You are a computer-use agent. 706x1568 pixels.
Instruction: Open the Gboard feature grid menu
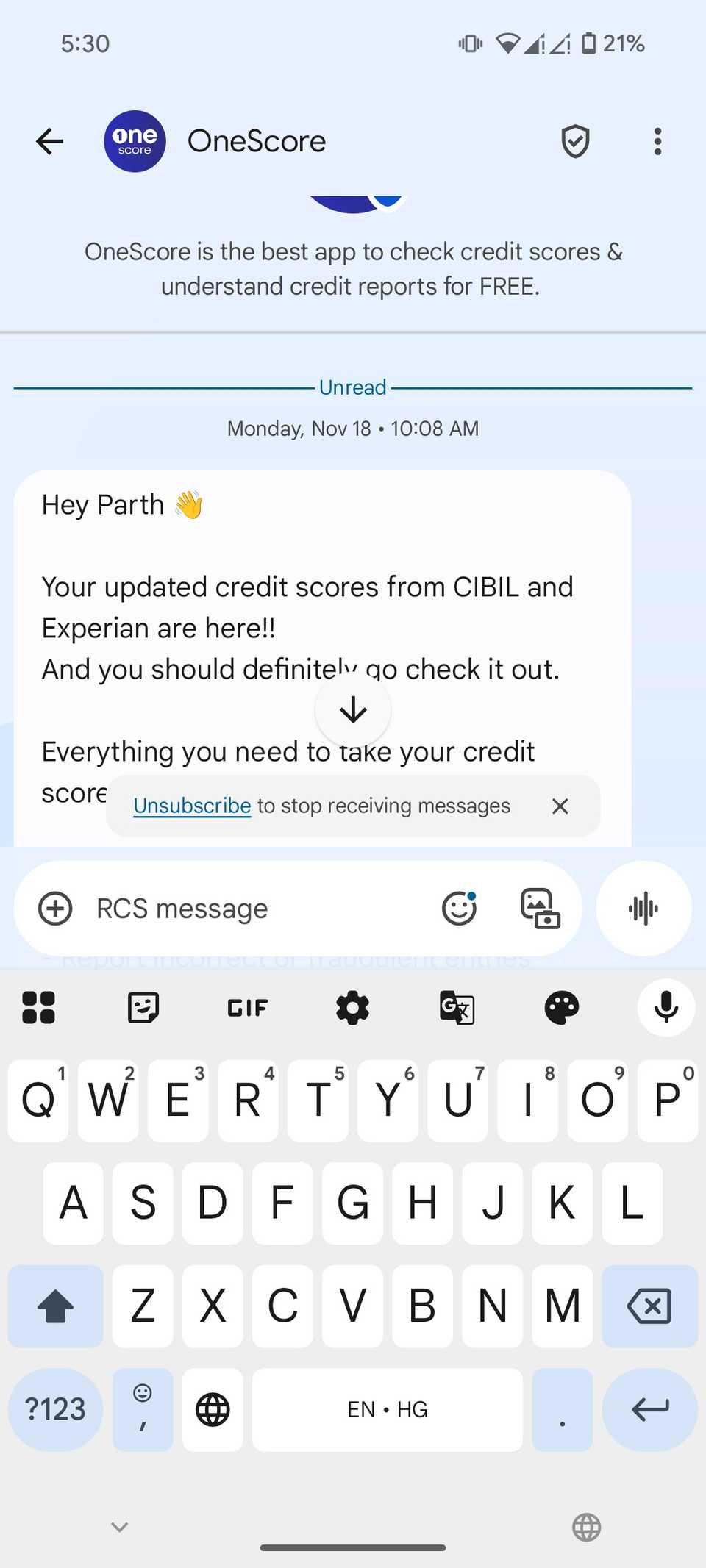[x=38, y=1007]
